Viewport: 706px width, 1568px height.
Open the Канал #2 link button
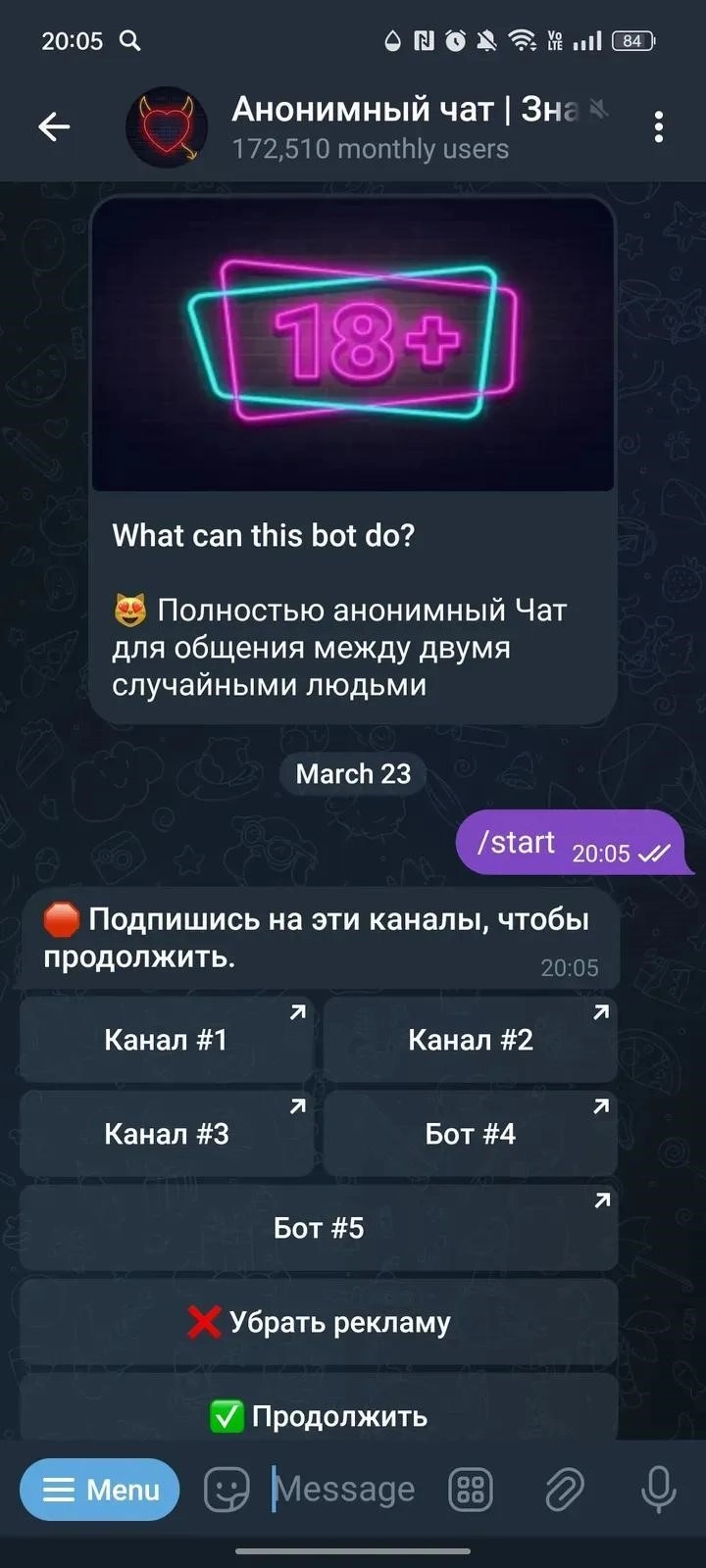coord(470,1040)
